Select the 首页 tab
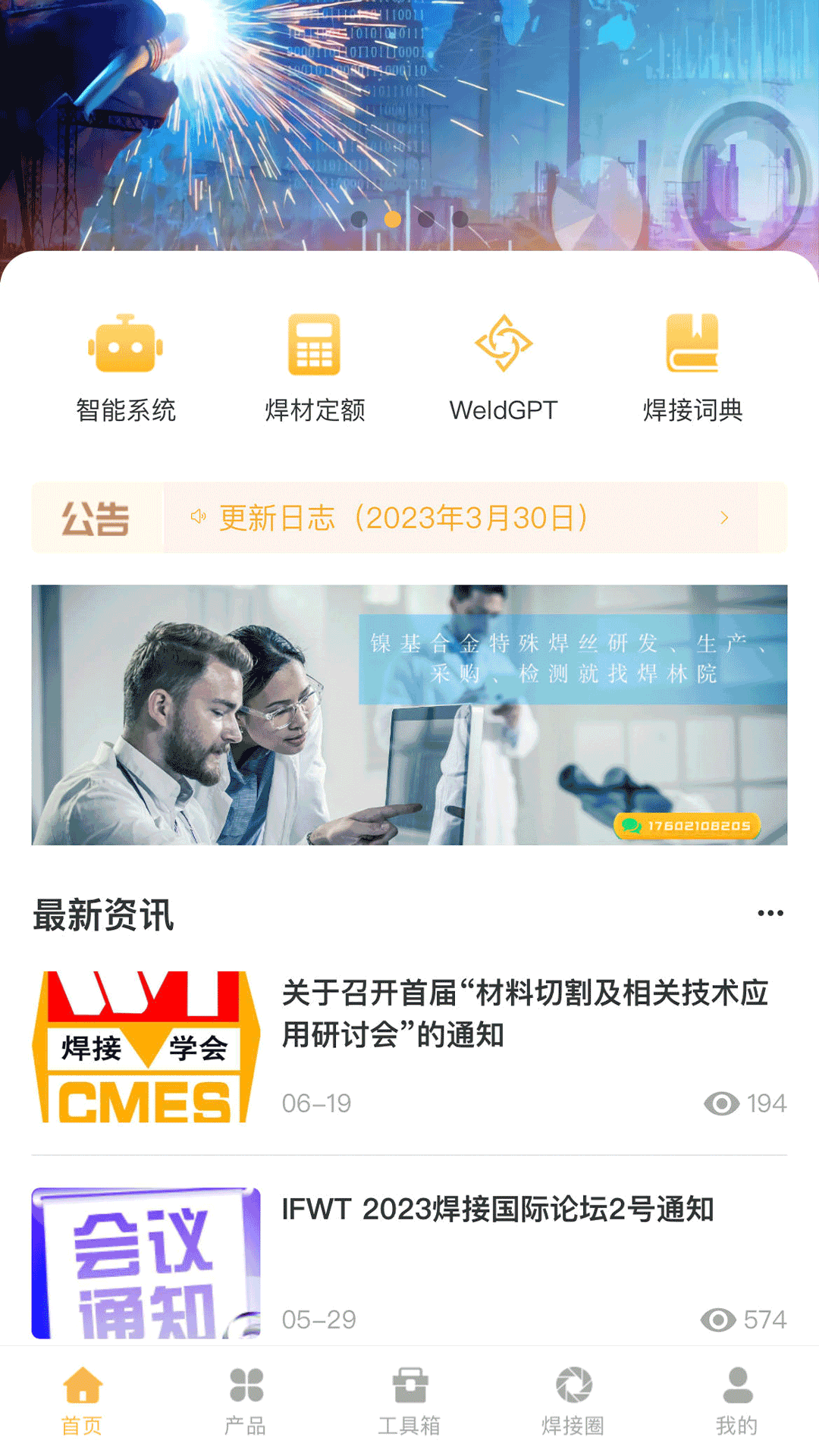Screen dimensions: 819x1456 [82, 1401]
